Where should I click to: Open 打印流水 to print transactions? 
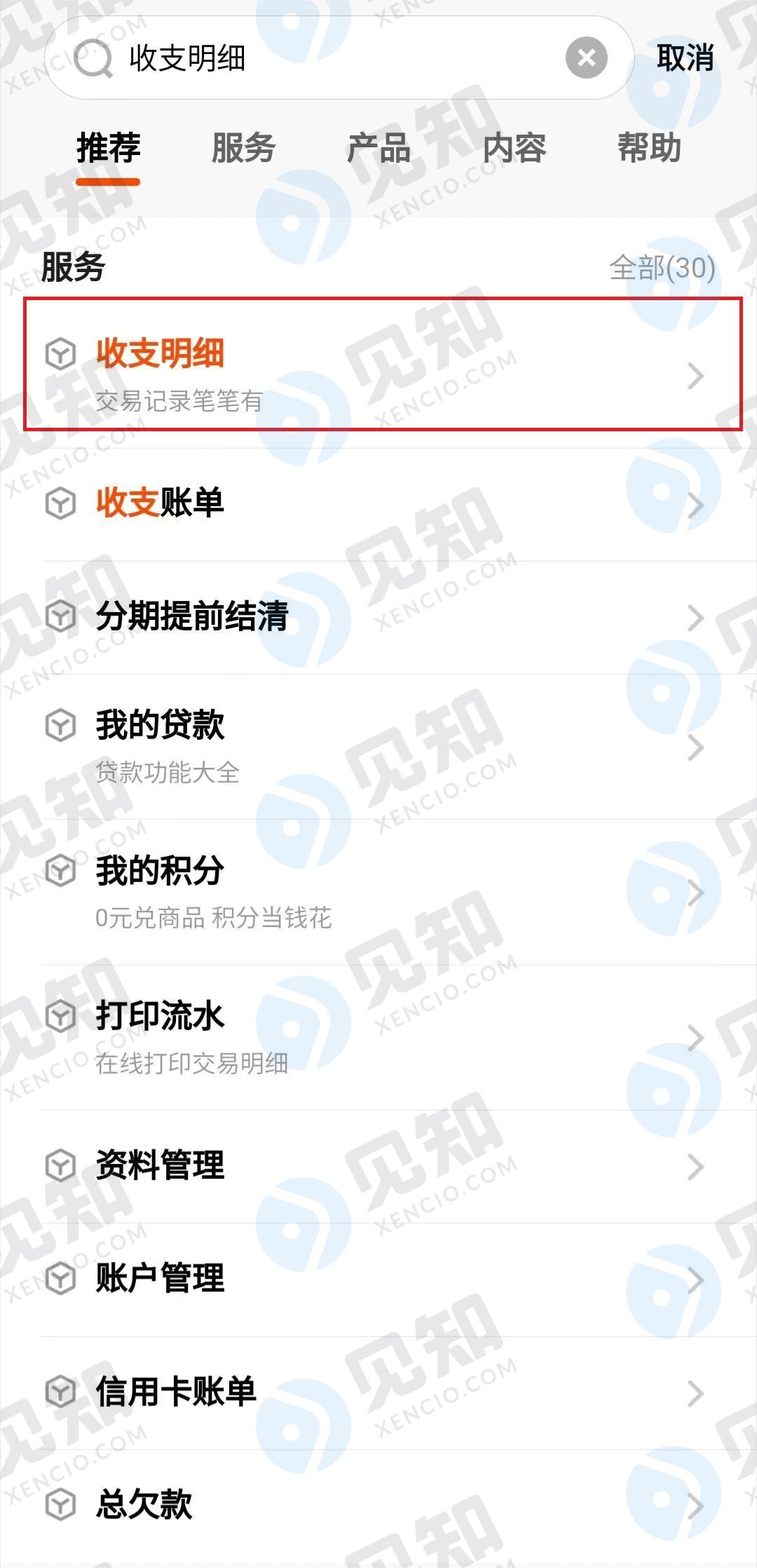click(x=378, y=1036)
